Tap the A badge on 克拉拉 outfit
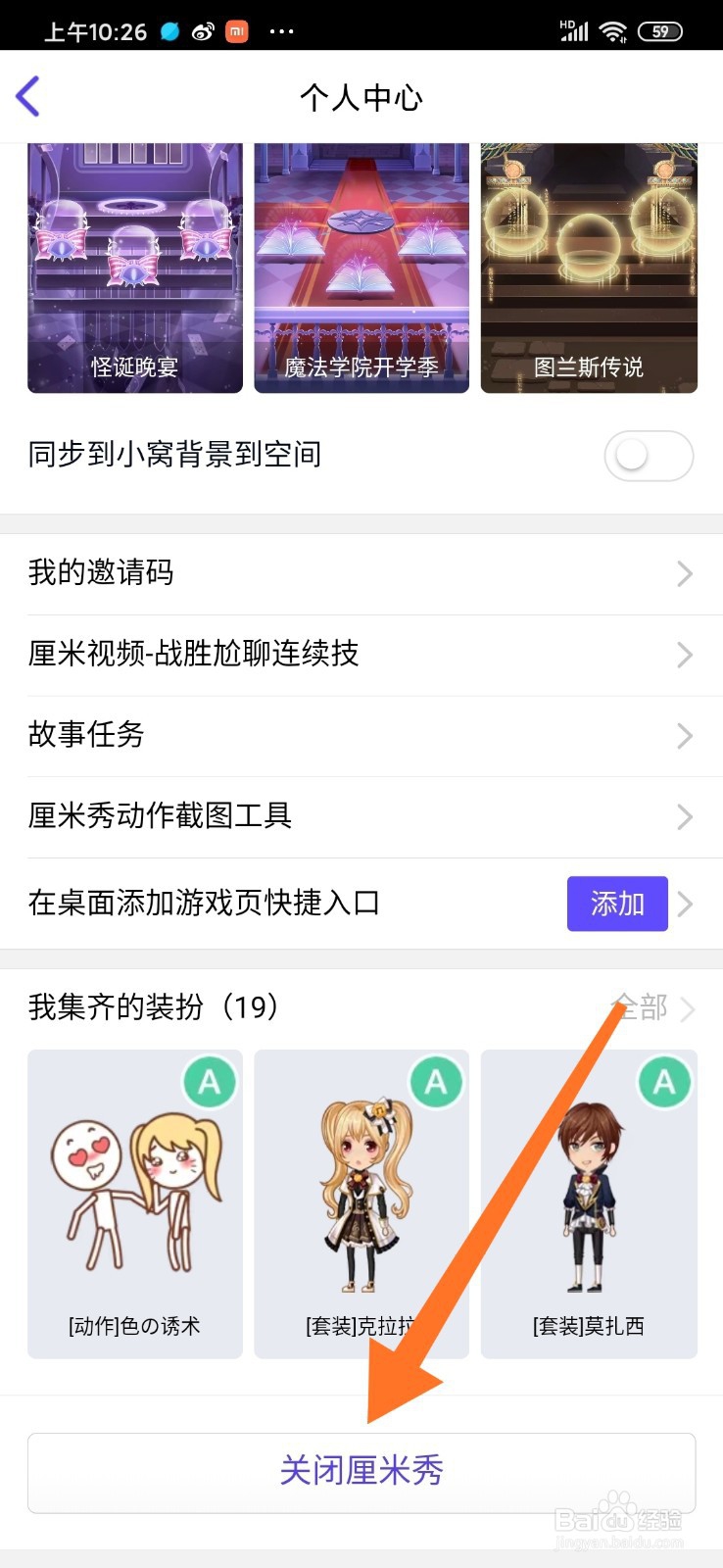The height and width of the screenshot is (1568, 723). [436, 1082]
